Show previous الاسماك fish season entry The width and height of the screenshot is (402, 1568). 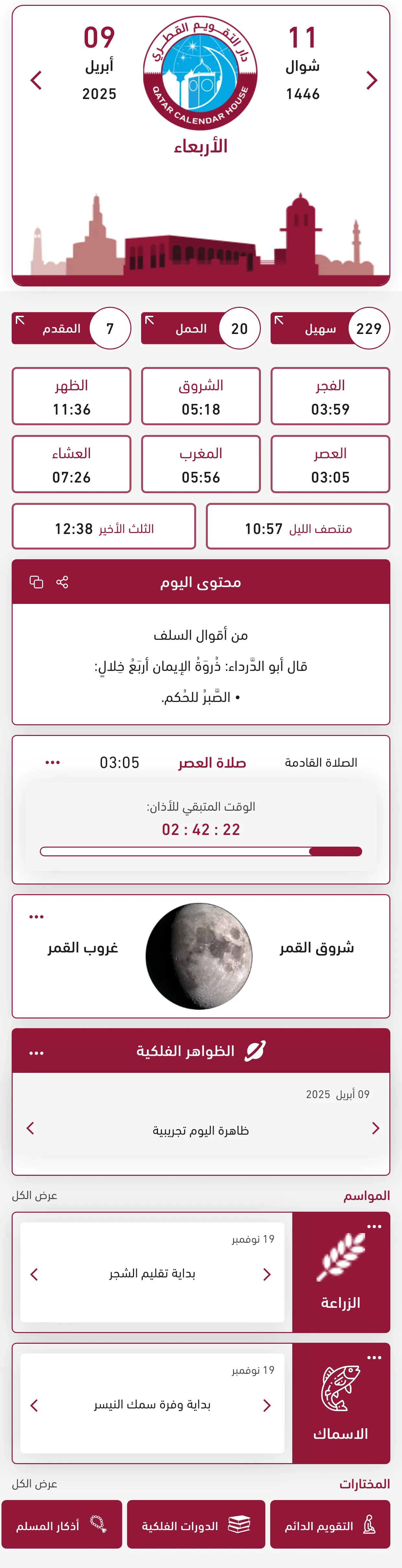point(267,1405)
